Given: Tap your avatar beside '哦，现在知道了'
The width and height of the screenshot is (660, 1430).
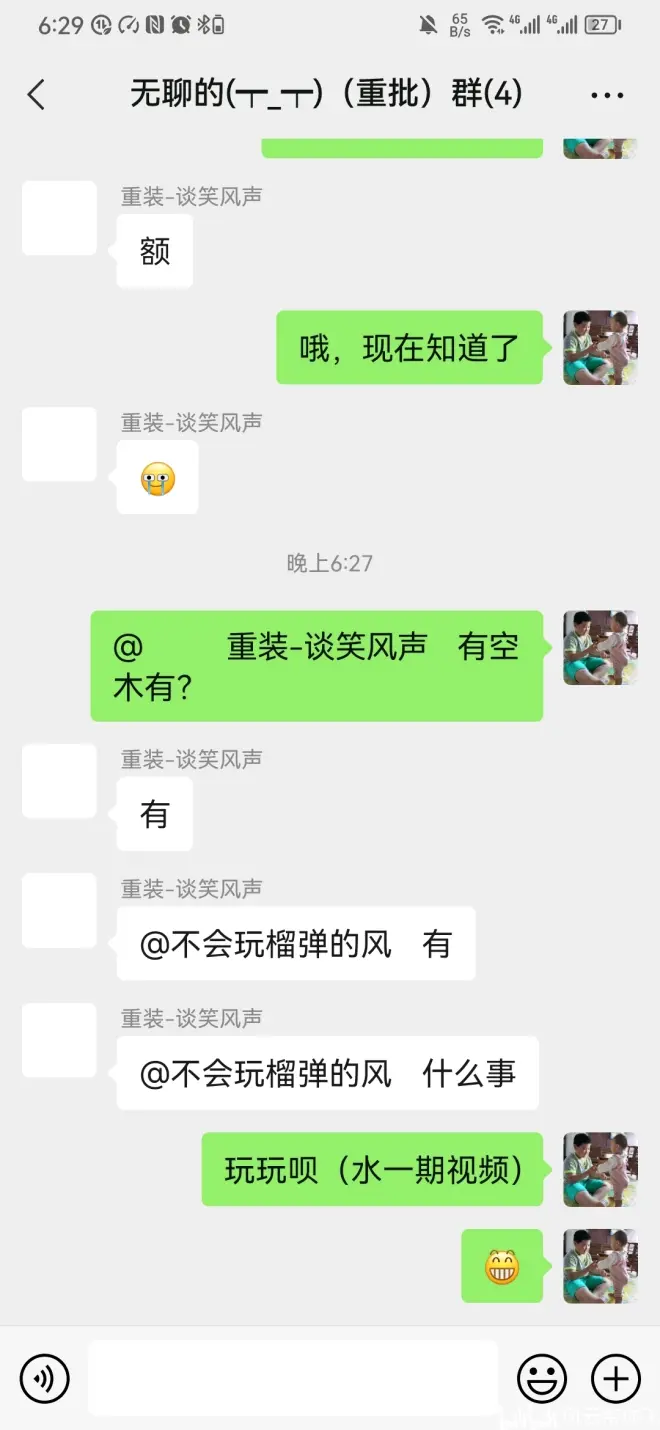Looking at the screenshot, I should tap(600, 348).
